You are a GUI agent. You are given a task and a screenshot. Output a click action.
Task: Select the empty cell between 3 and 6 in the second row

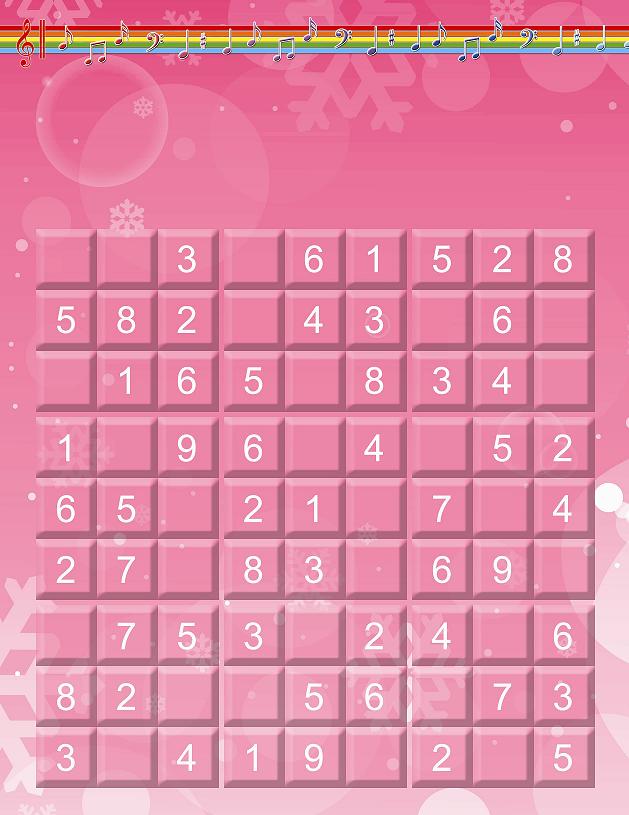pyautogui.click(x=441, y=320)
